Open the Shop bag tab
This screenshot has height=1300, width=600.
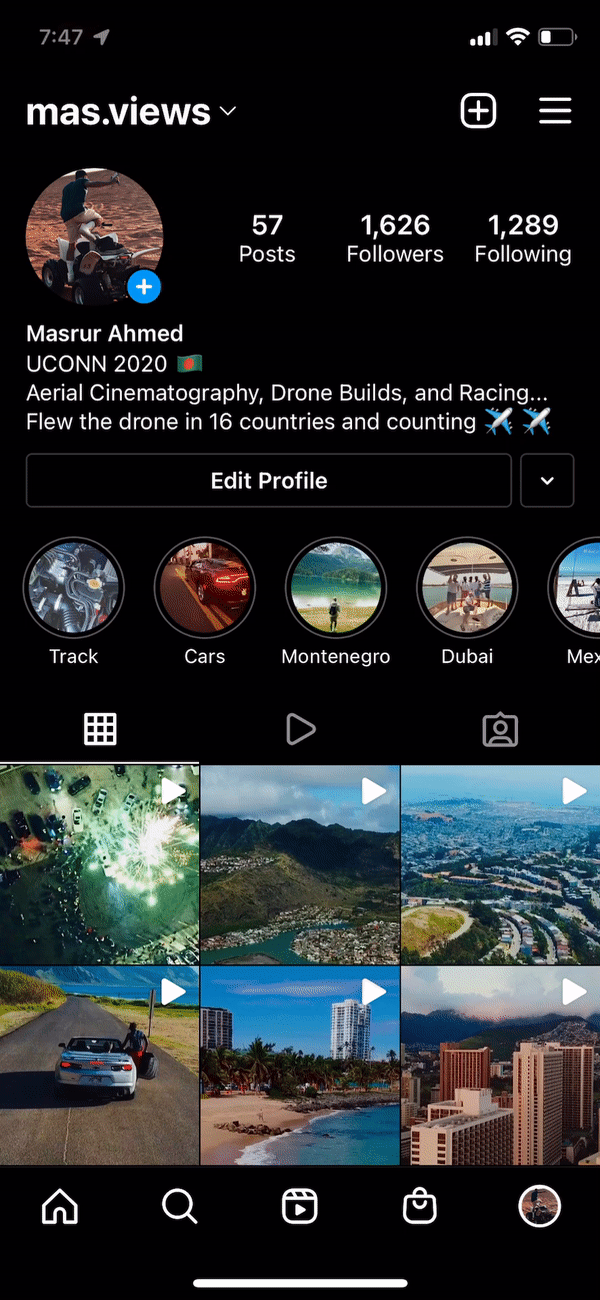point(420,1207)
